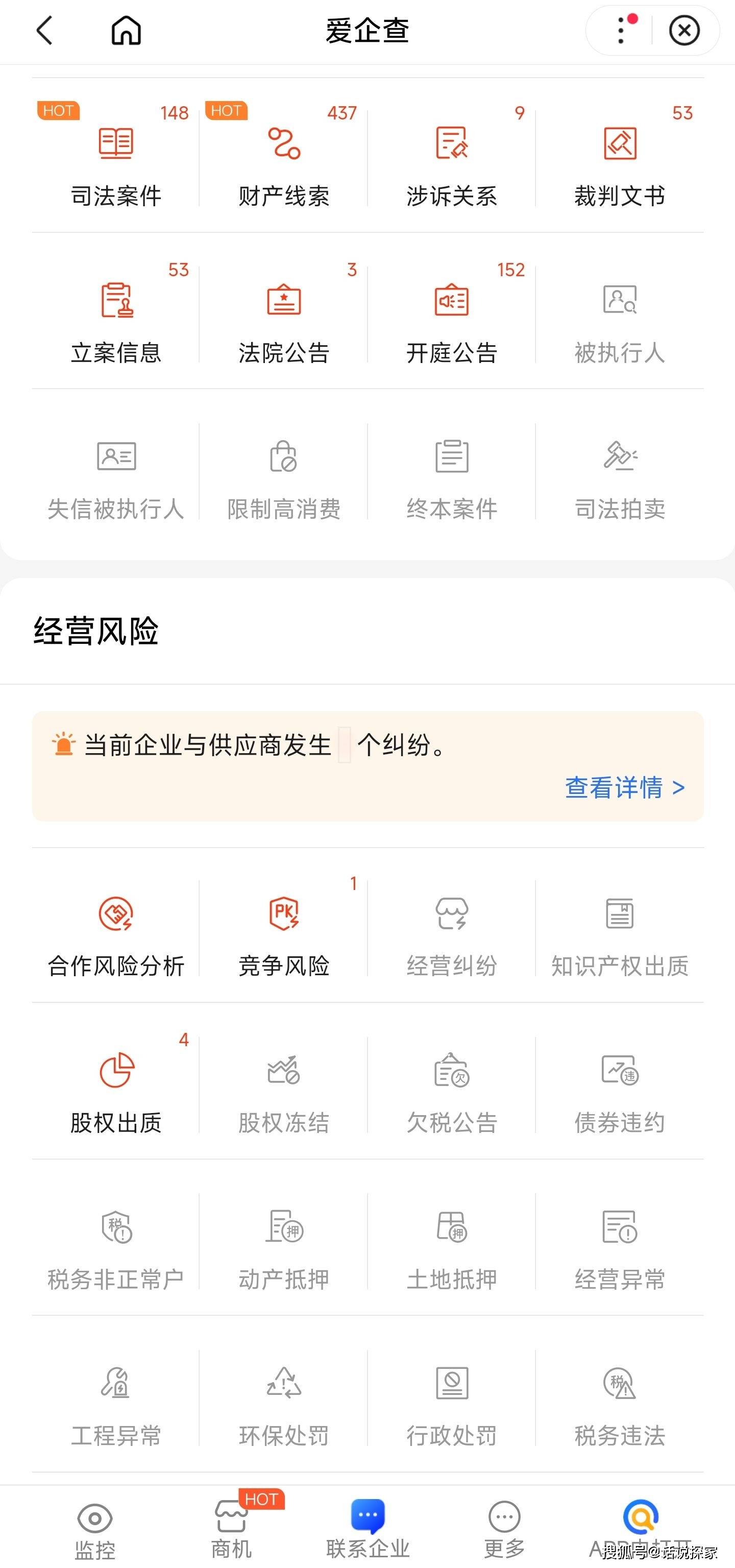Open 司法案件 with 148 records
This screenshot has height=1568, width=735.
[x=115, y=156]
